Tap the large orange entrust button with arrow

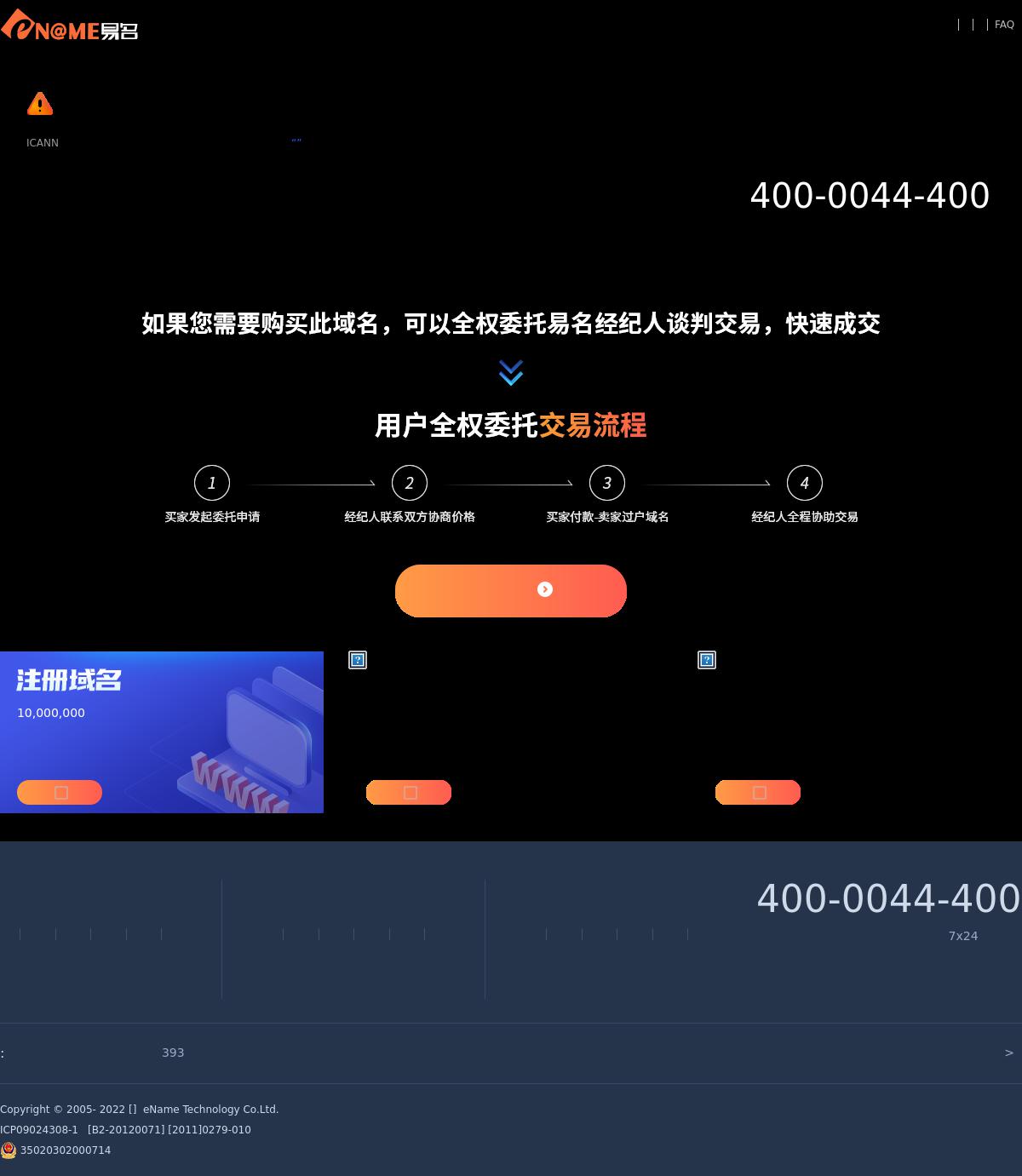click(x=511, y=590)
